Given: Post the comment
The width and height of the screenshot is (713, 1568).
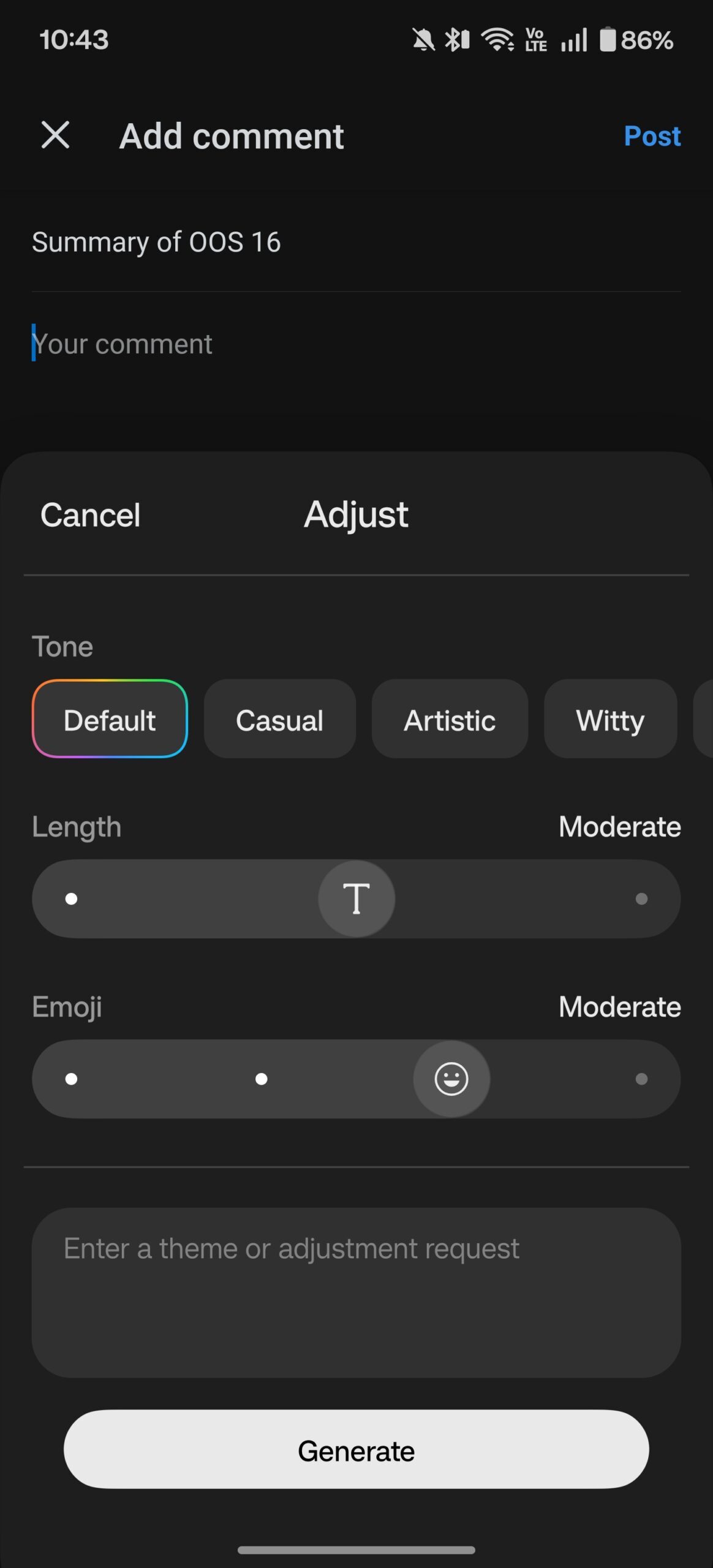Looking at the screenshot, I should tap(652, 135).
